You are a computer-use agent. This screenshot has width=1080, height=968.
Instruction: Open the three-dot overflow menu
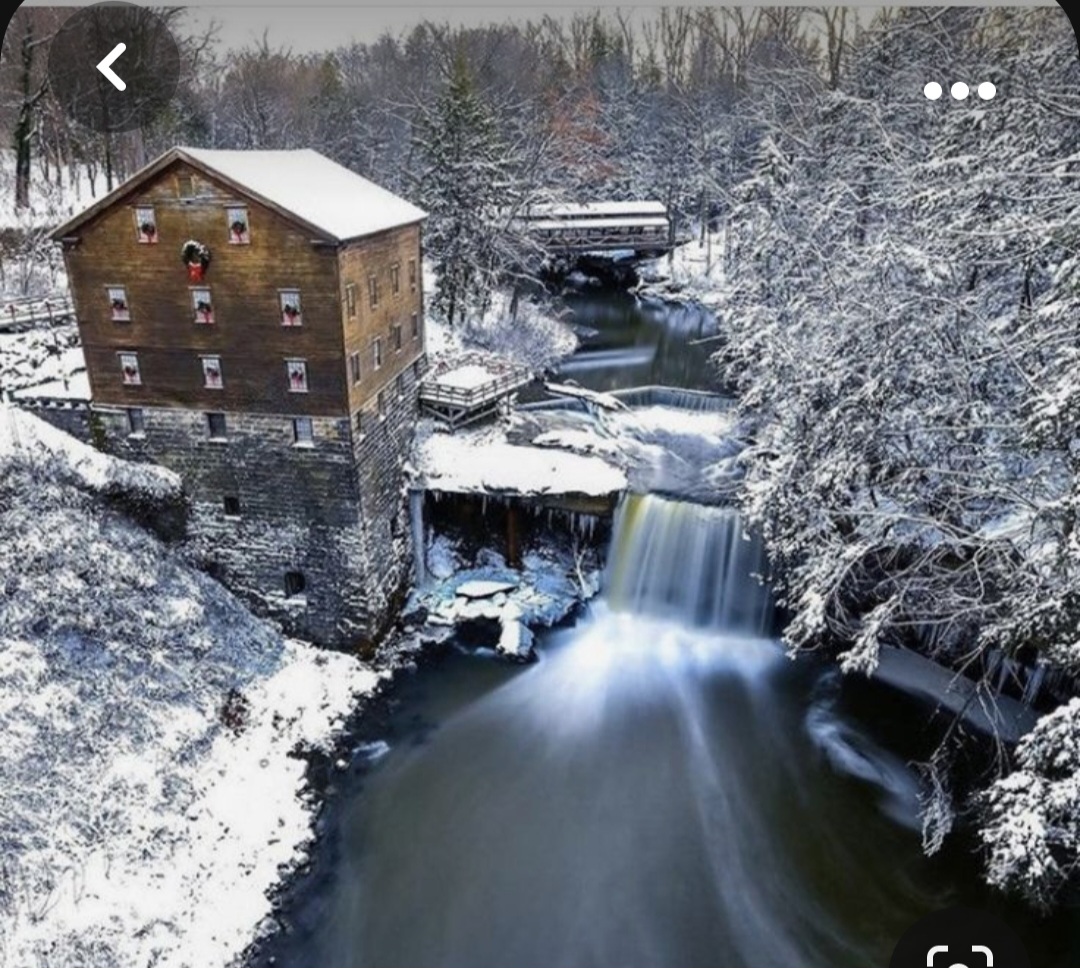[x=959, y=91]
